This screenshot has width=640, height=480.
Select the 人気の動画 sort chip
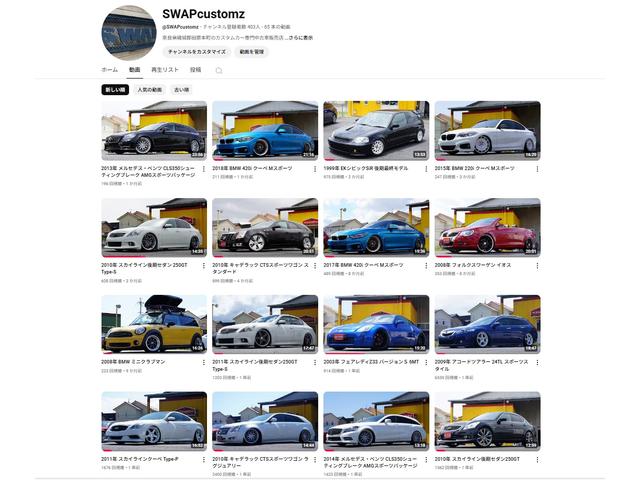(x=150, y=90)
